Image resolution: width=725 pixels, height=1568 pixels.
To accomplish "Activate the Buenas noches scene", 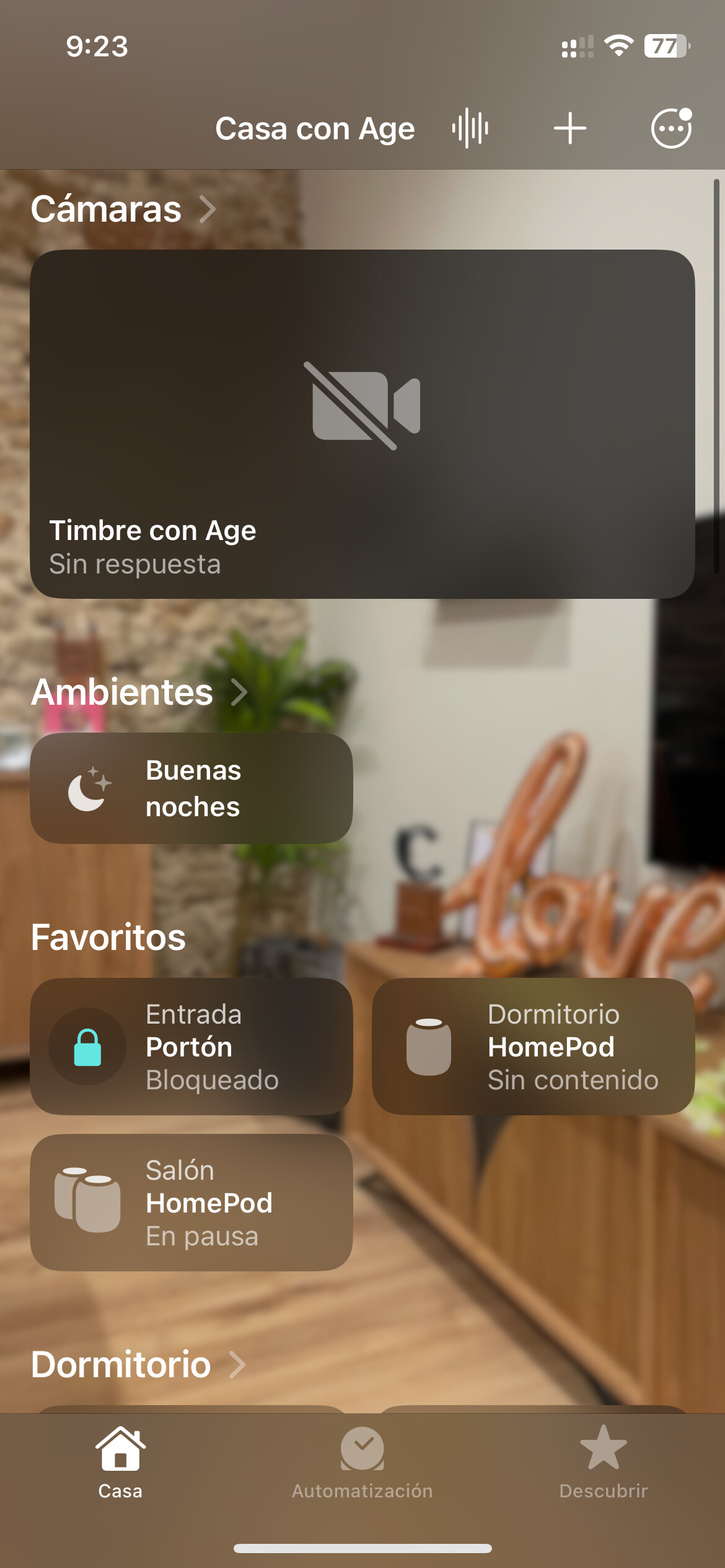I will (x=191, y=788).
